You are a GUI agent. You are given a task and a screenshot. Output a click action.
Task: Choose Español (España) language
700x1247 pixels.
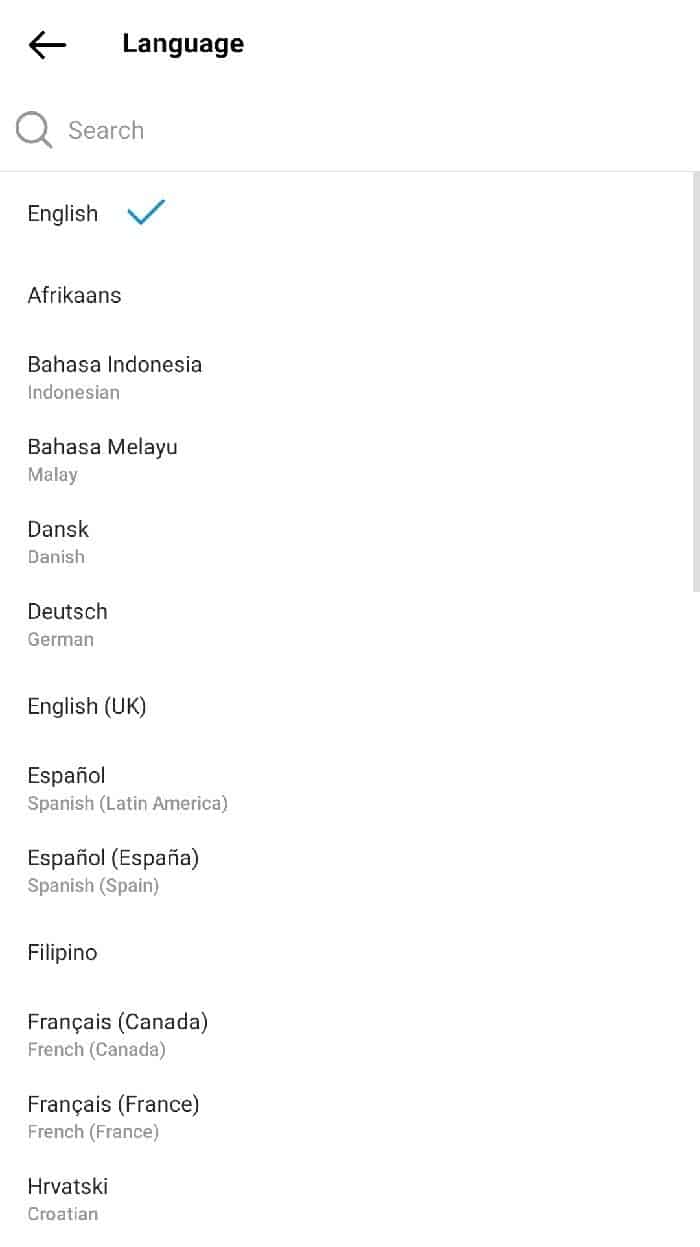(x=113, y=869)
